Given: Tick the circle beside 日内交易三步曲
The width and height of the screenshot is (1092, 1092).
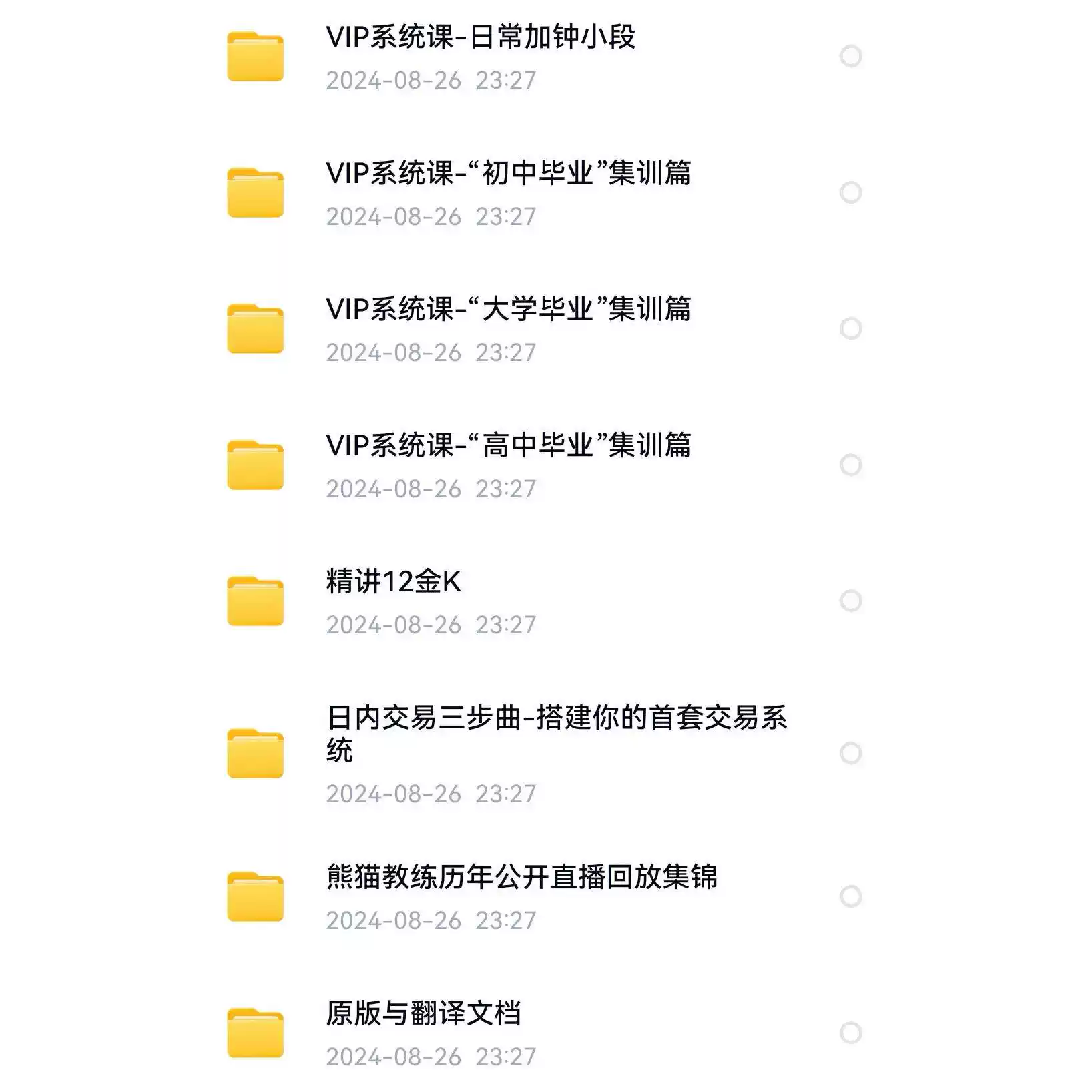Looking at the screenshot, I should [x=850, y=754].
